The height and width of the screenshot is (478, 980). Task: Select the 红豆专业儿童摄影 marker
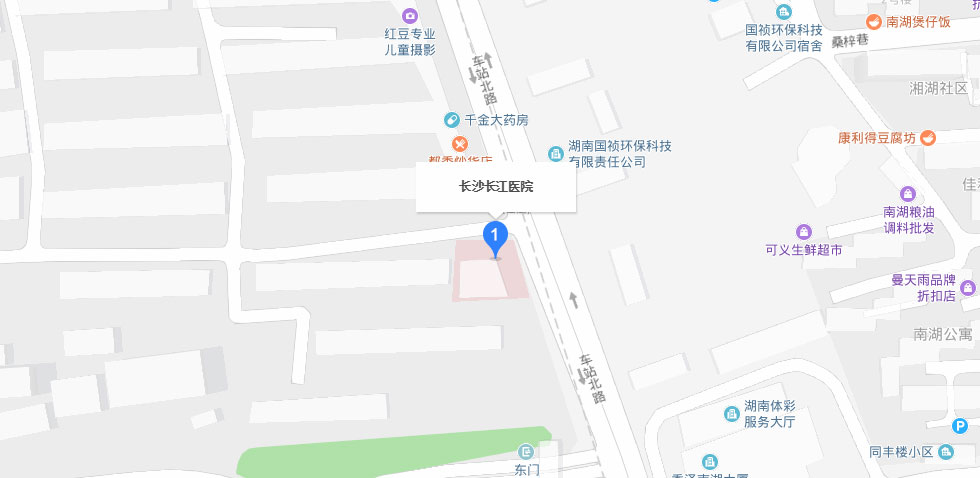point(410,15)
